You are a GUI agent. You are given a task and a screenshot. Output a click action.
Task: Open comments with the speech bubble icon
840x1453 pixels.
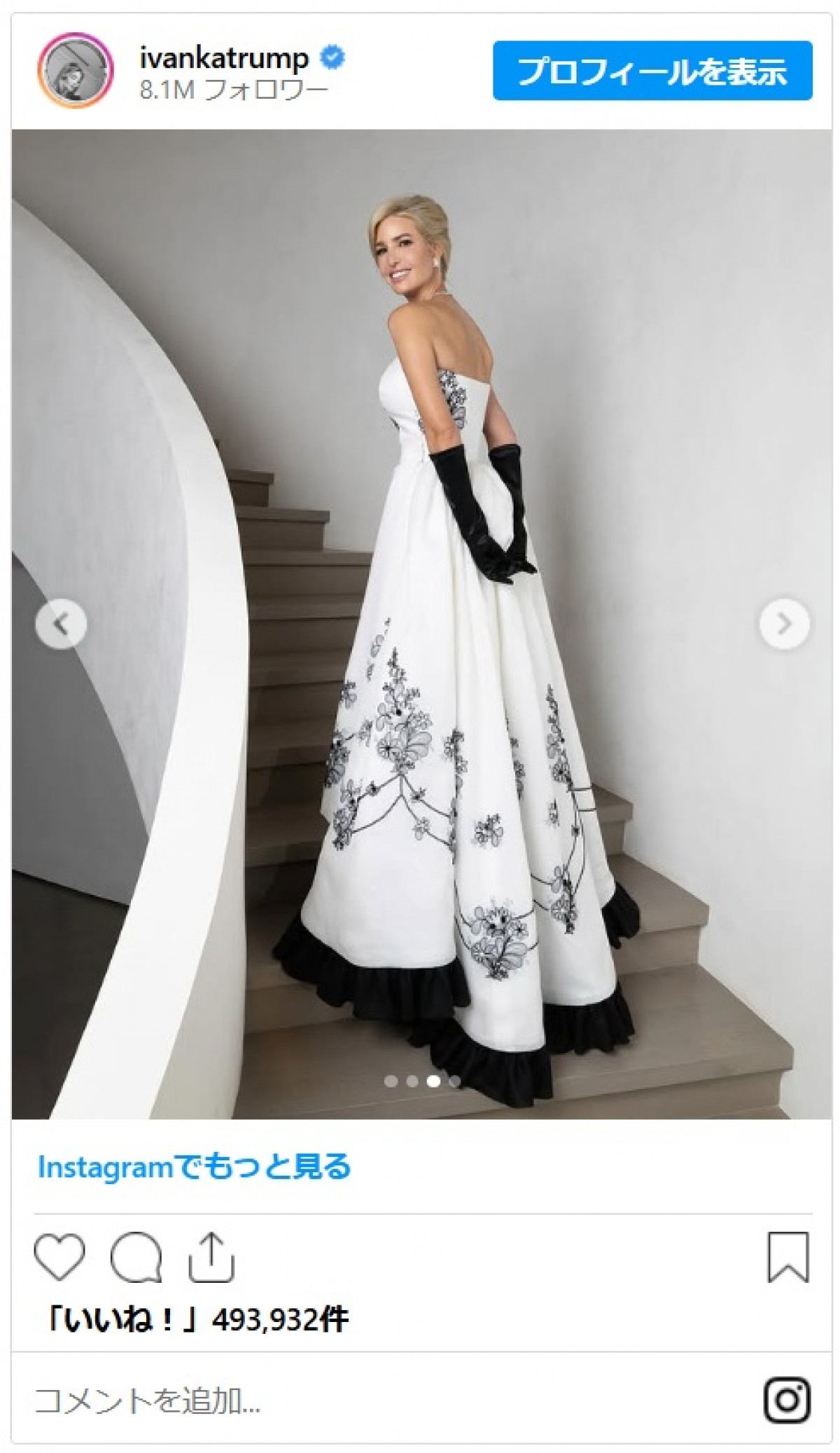[136, 1258]
